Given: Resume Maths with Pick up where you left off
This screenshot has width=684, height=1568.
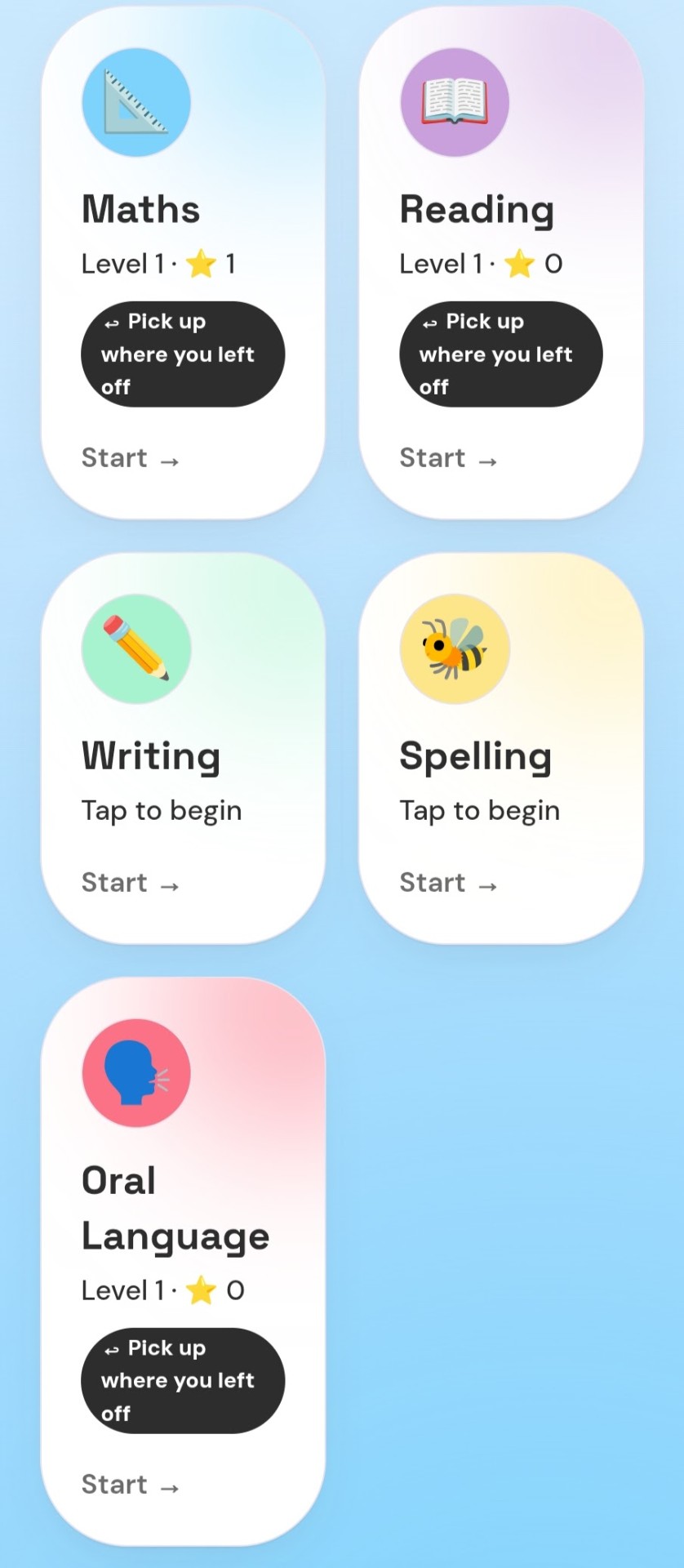Looking at the screenshot, I should (x=183, y=354).
